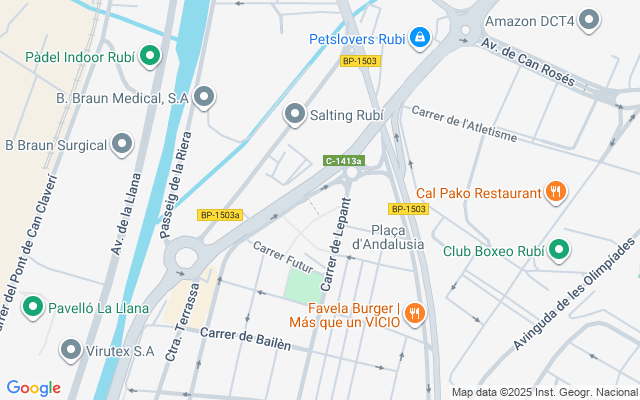Open the Favela Burger restaurant marker
The height and width of the screenshot is (400, 640).
click(x=415, y=315)
